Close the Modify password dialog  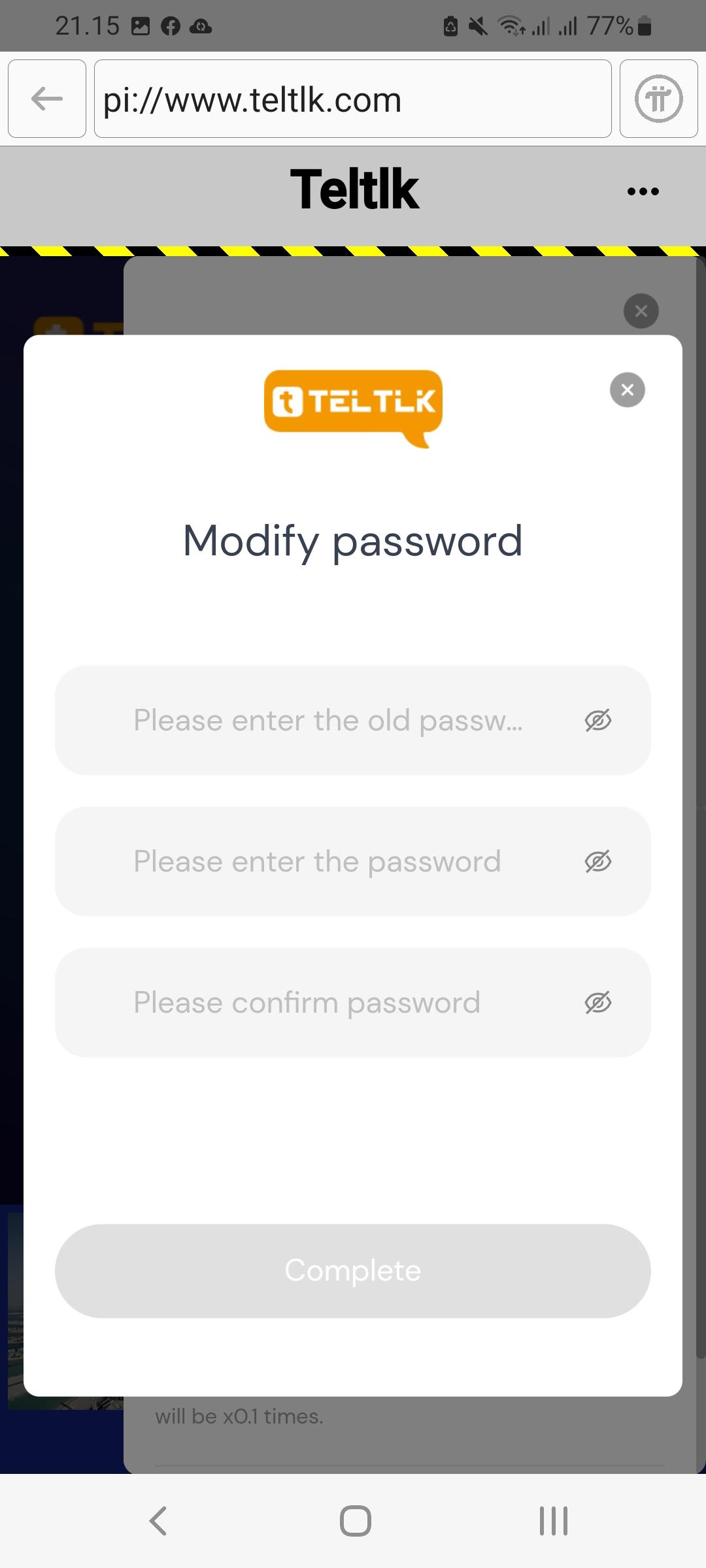627,390
